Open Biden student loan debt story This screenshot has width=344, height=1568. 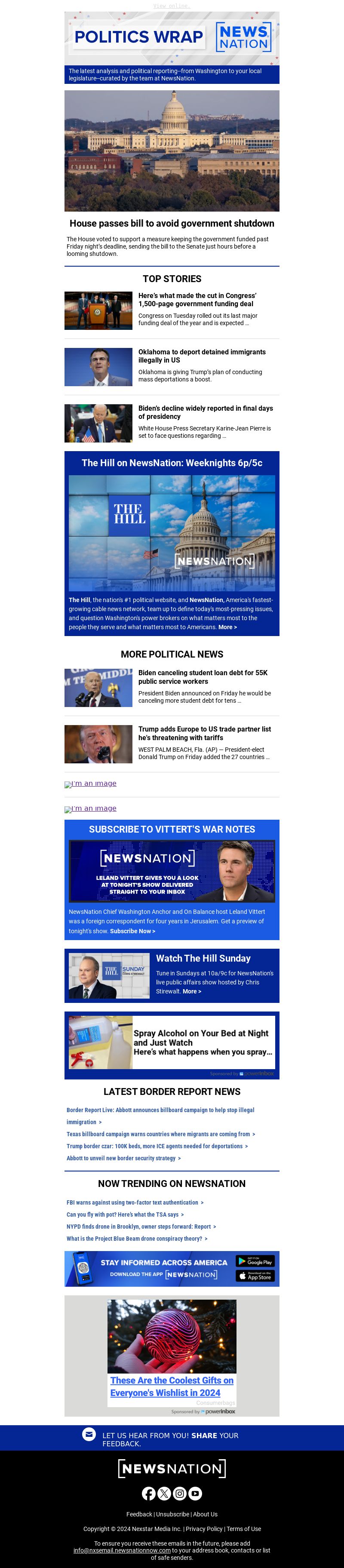pos(203,677)
